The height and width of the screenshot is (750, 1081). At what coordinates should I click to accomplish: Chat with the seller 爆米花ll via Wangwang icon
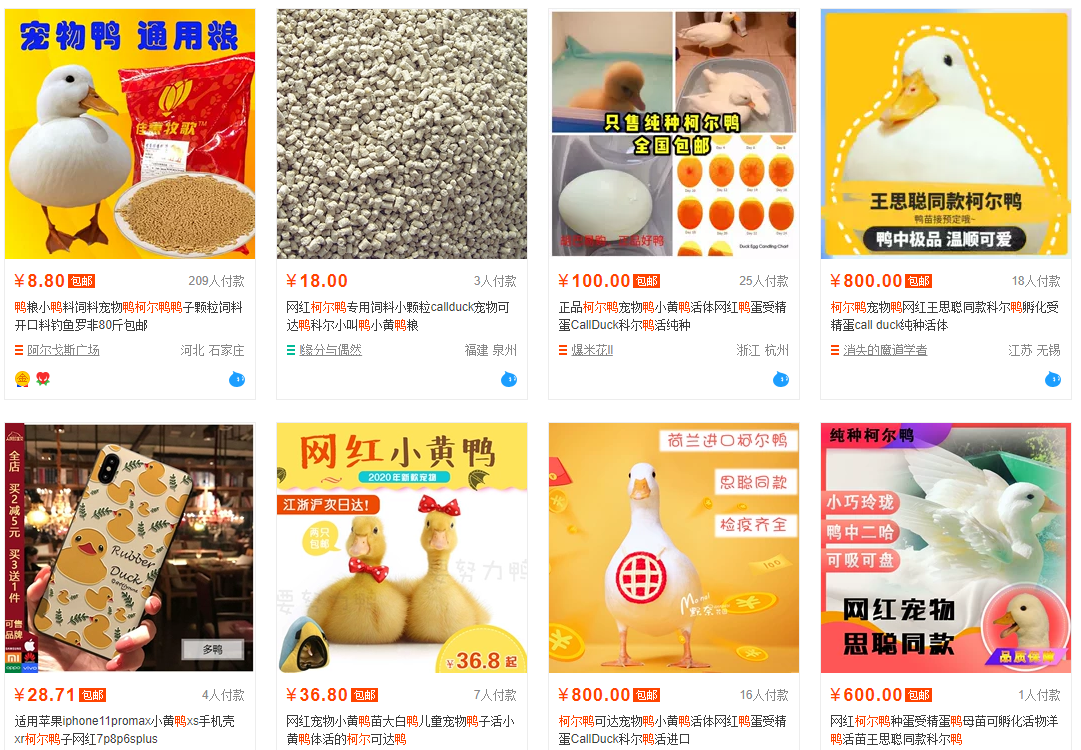pyautogui.click(x=781, y=379)
